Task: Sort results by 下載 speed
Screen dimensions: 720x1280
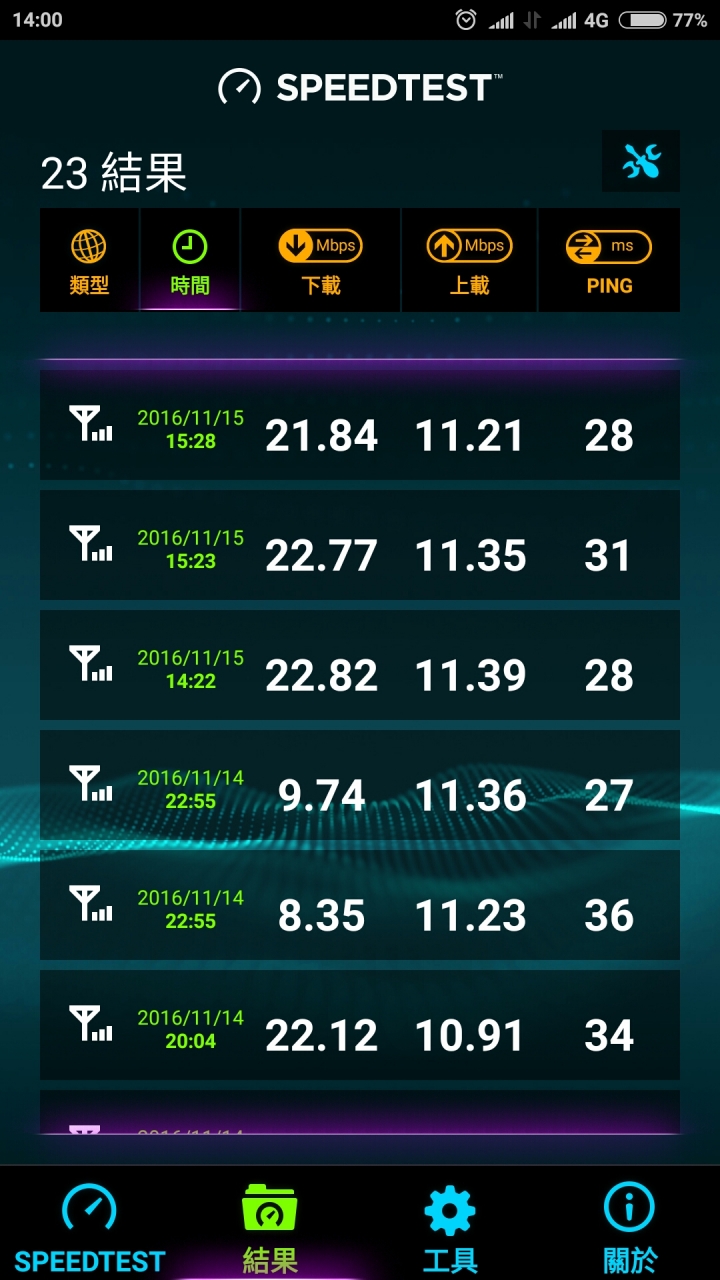Action: coord(321,261)
